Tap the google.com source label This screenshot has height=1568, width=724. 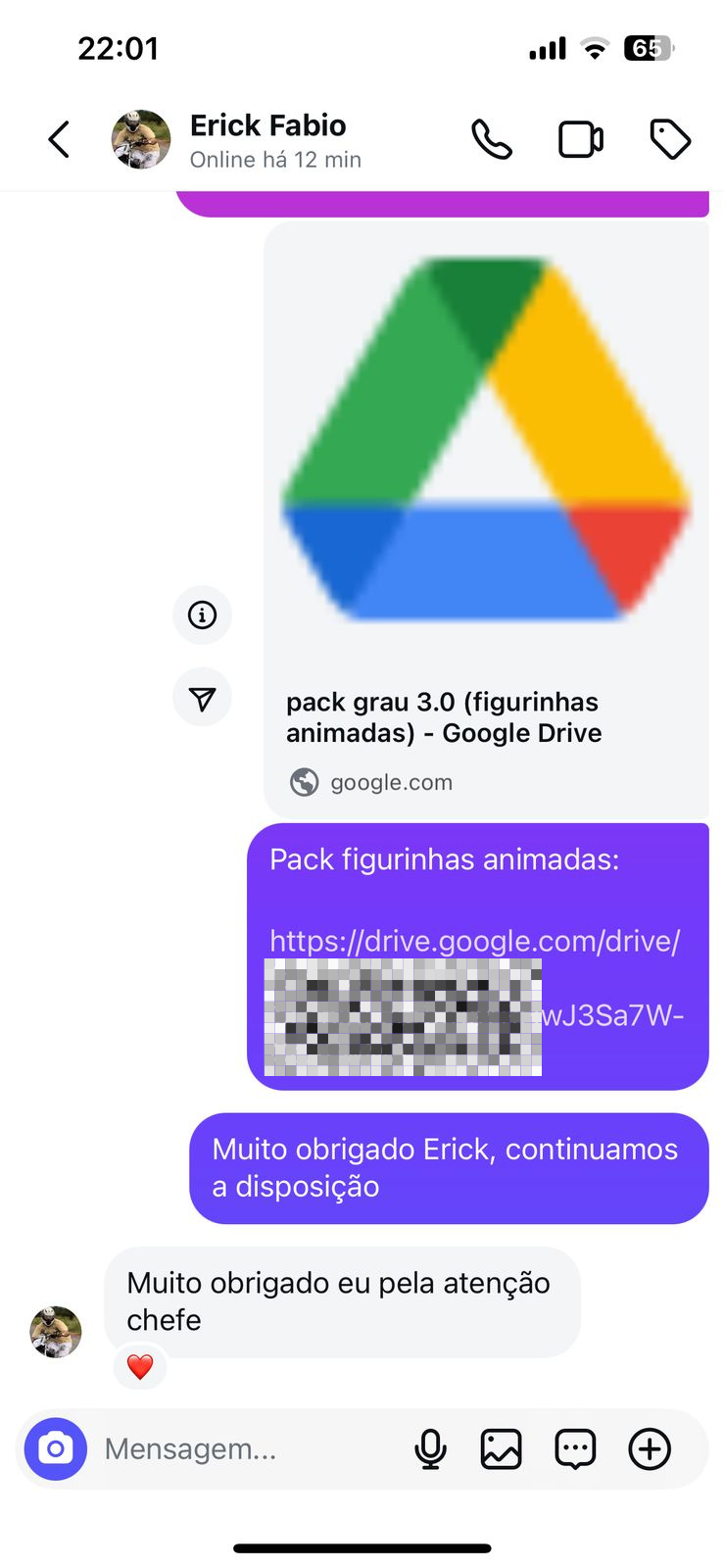[x=391, y=782]
